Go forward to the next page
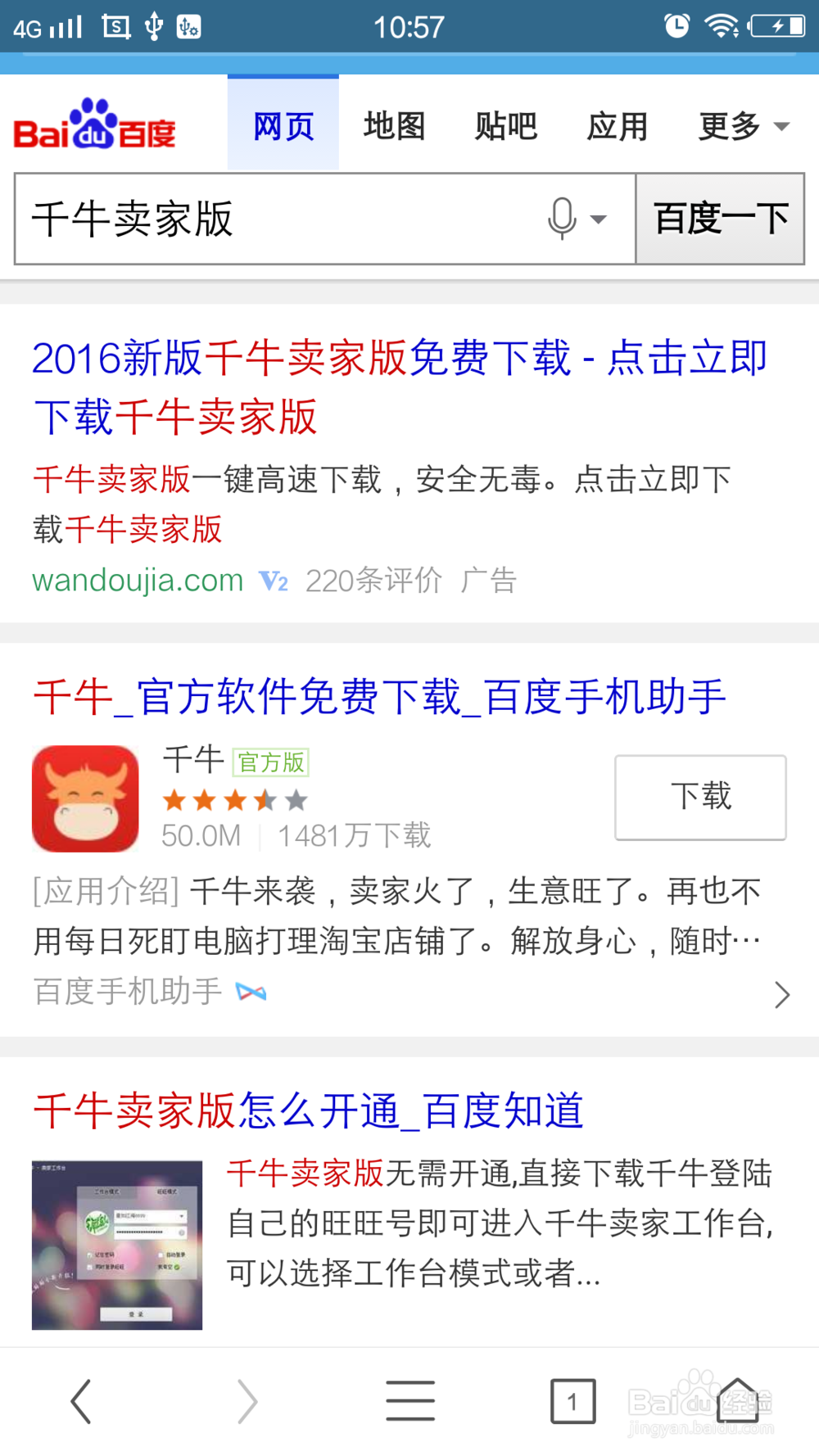 tap(247, 1401)
